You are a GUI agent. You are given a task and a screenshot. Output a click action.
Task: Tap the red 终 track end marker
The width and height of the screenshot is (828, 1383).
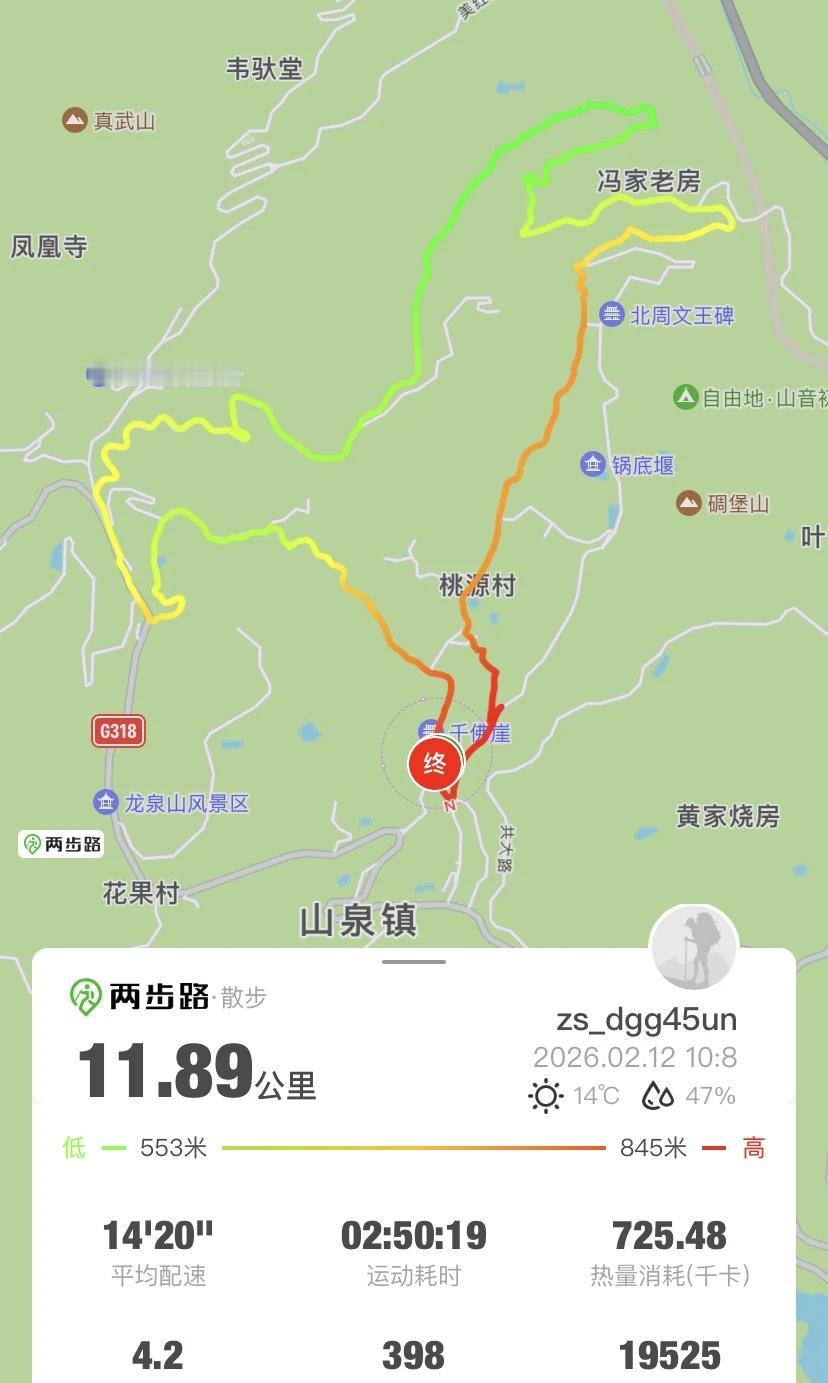point(436,763)
